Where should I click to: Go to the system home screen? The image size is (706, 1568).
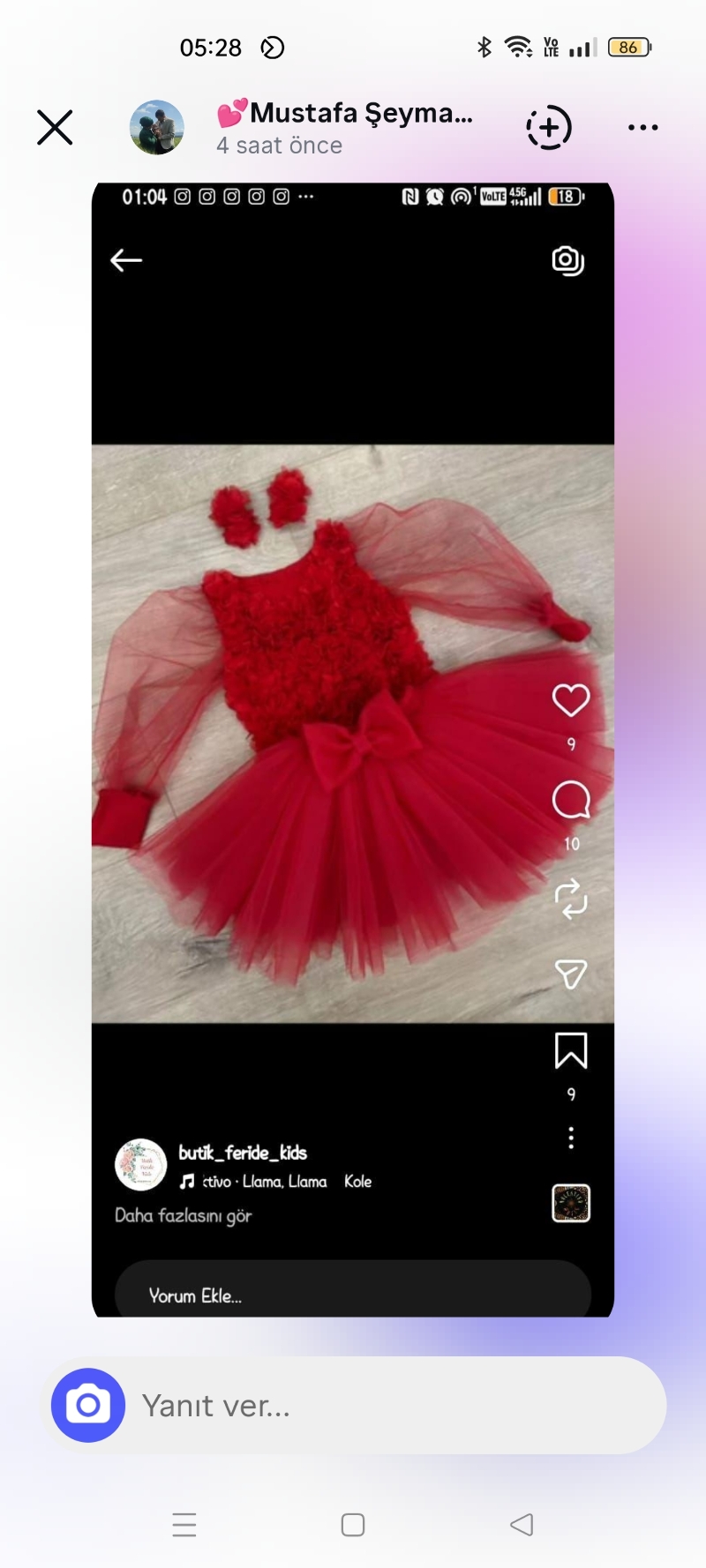(353, 1525)
